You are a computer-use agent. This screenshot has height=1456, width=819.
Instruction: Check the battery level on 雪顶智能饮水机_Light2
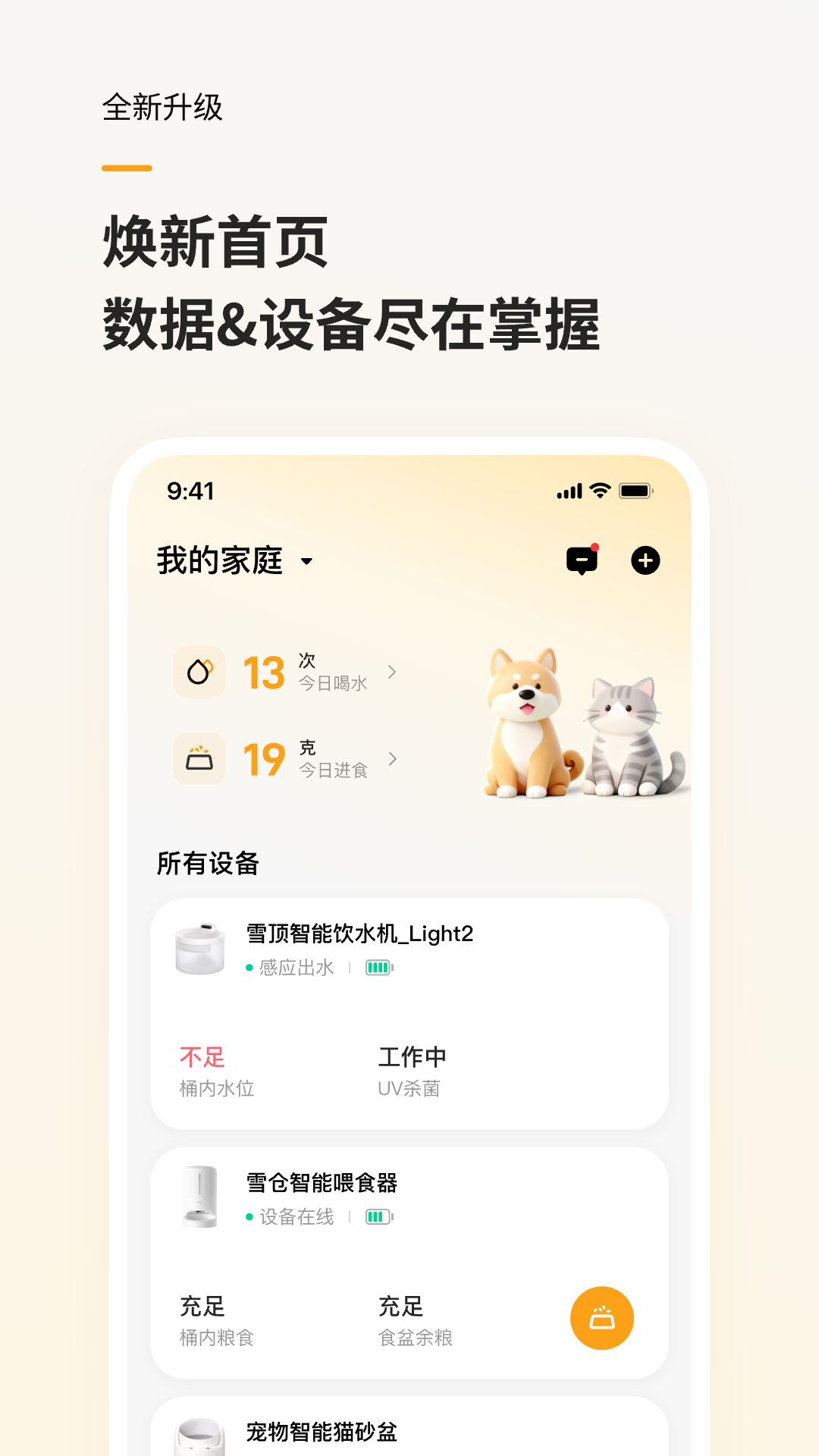[x=378, y=968]
